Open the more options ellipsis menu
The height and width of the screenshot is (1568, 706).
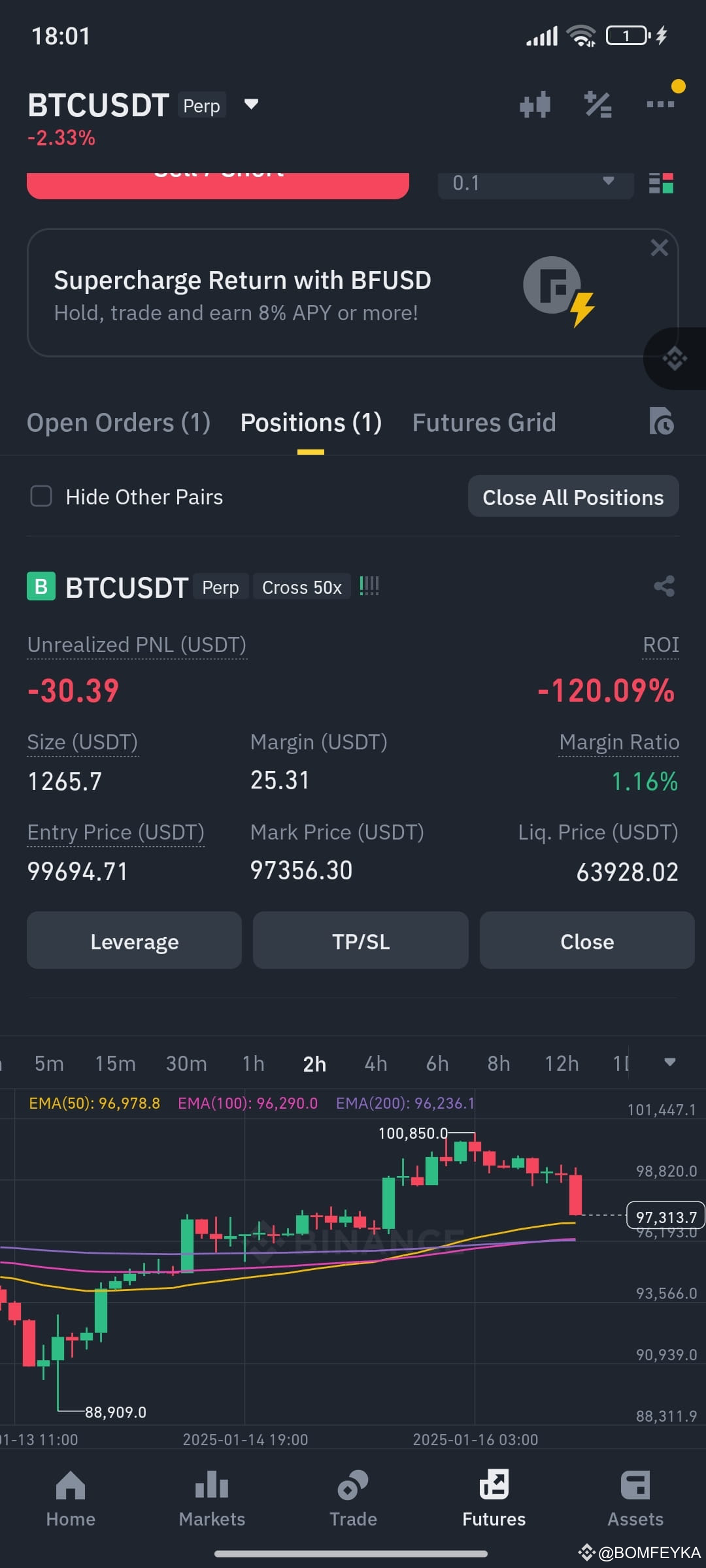pos(660,105)
